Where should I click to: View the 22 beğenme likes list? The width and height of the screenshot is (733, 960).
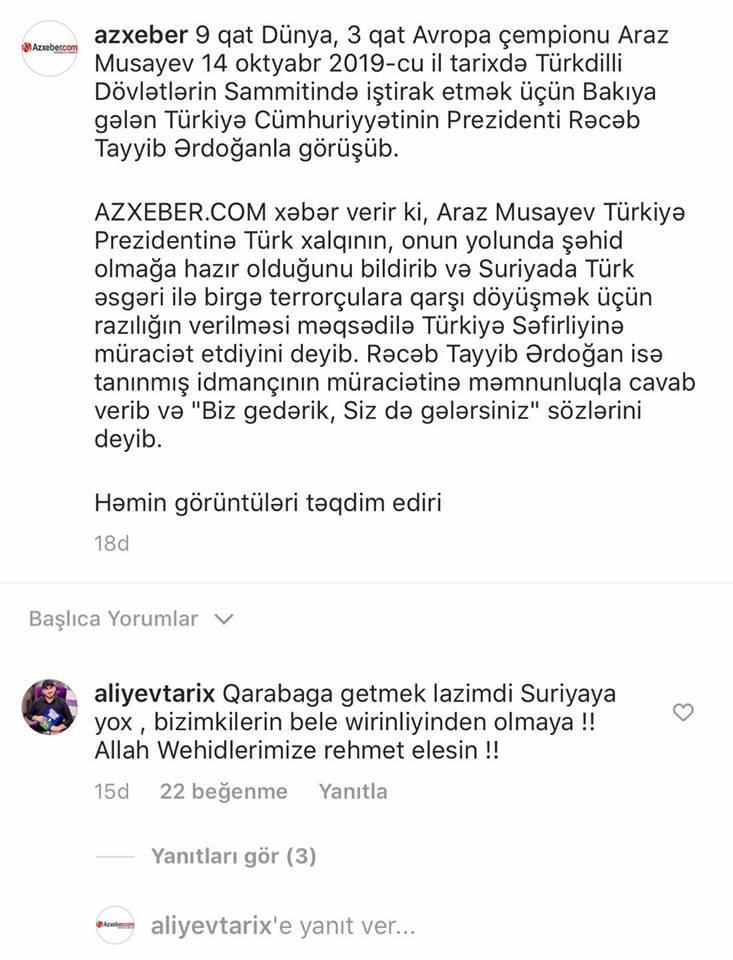tap(224, 791)
